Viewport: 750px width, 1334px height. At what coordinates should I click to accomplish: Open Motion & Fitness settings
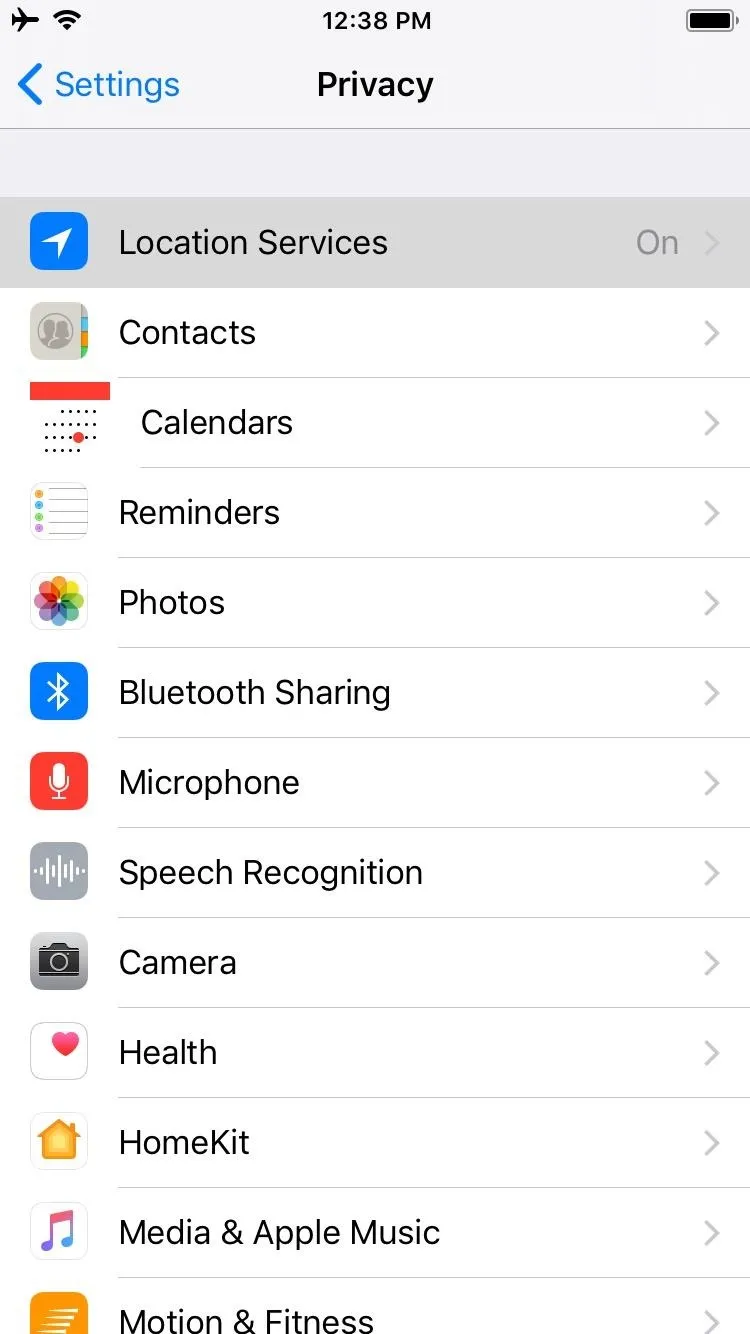(375, 1307)
